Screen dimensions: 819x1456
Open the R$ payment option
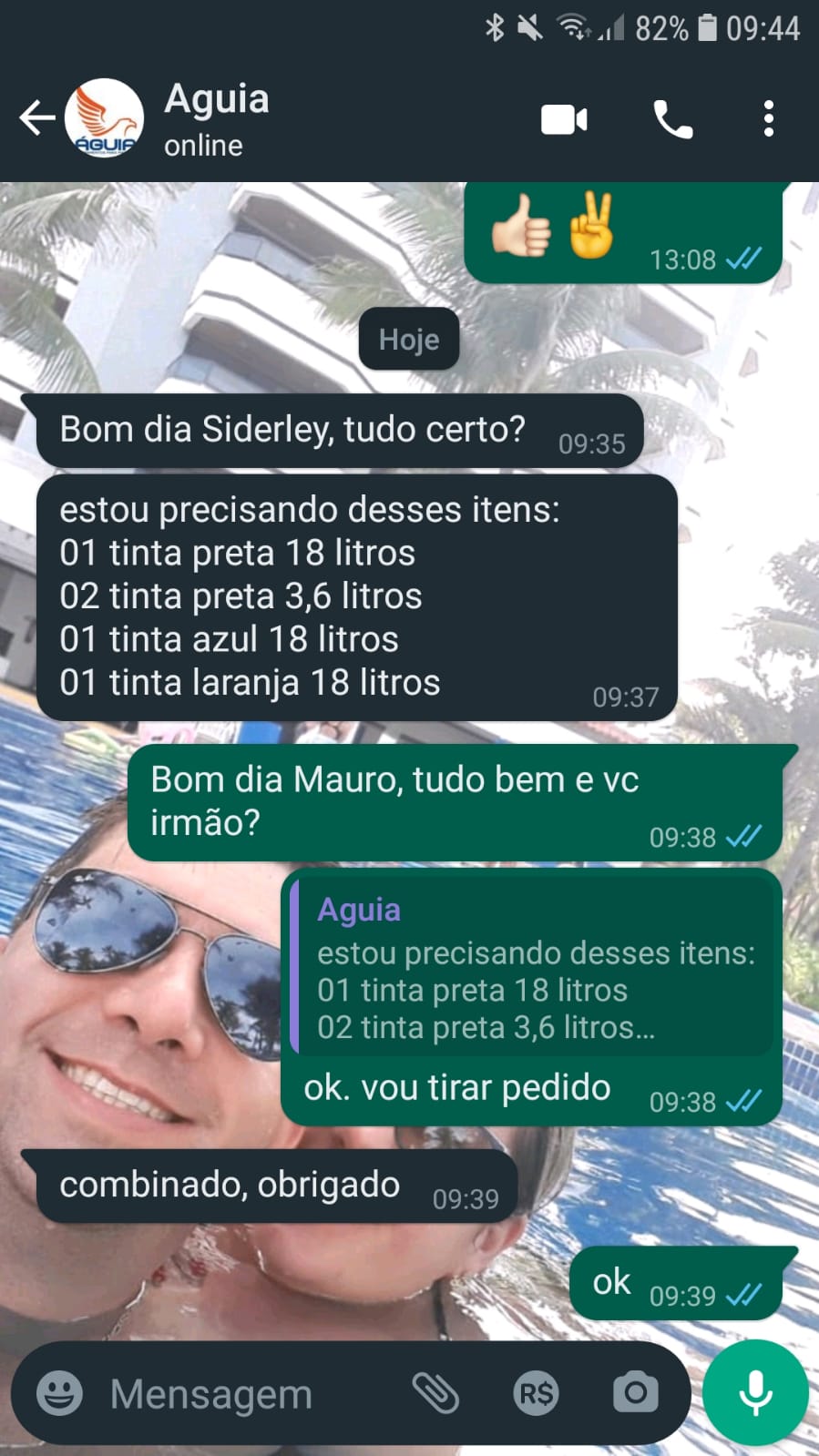[536, 1393]
